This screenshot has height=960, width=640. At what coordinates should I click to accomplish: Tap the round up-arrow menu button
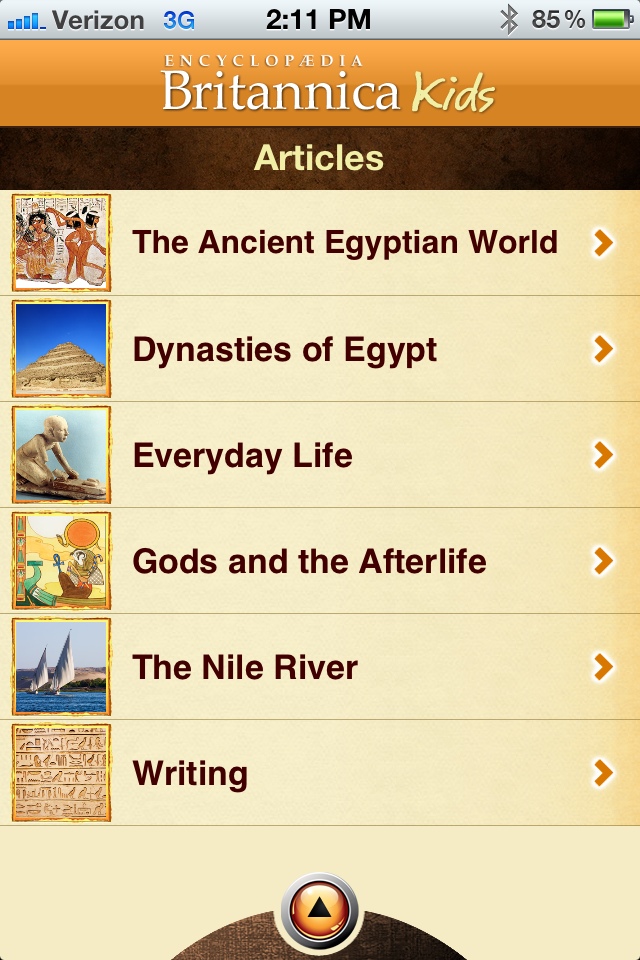319,910
